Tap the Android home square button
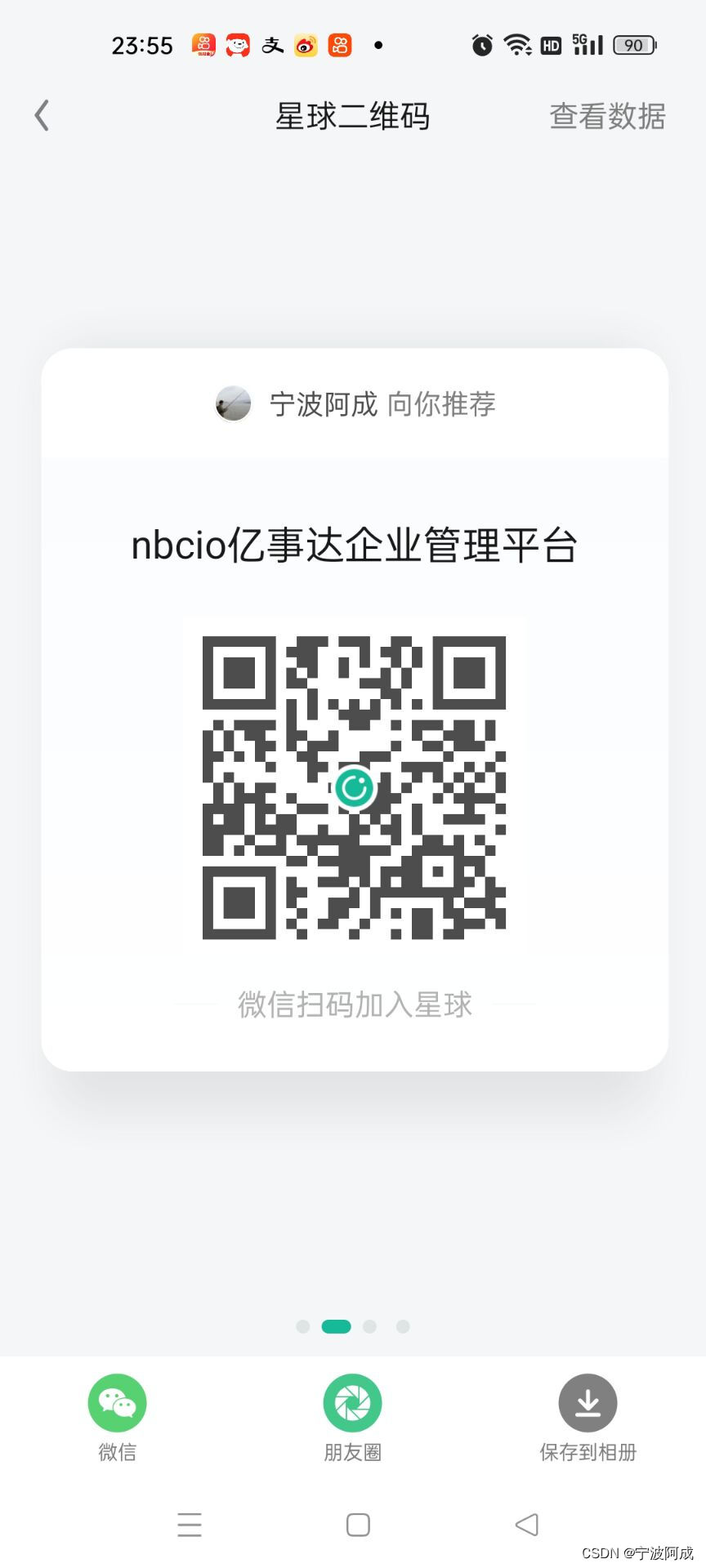 [x=357, y=1524]
